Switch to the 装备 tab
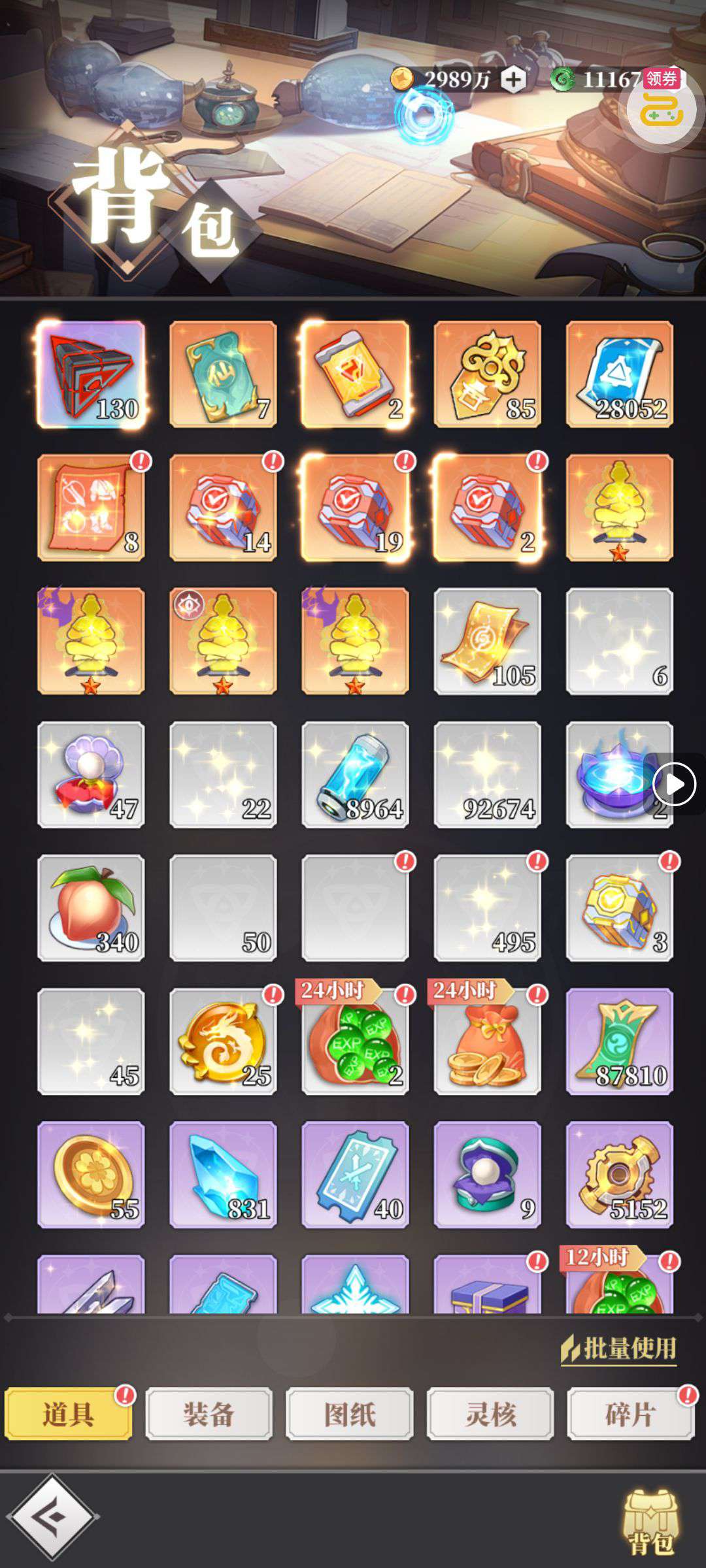This screenshot has height=1568, width=706. tap(209, 1414)
